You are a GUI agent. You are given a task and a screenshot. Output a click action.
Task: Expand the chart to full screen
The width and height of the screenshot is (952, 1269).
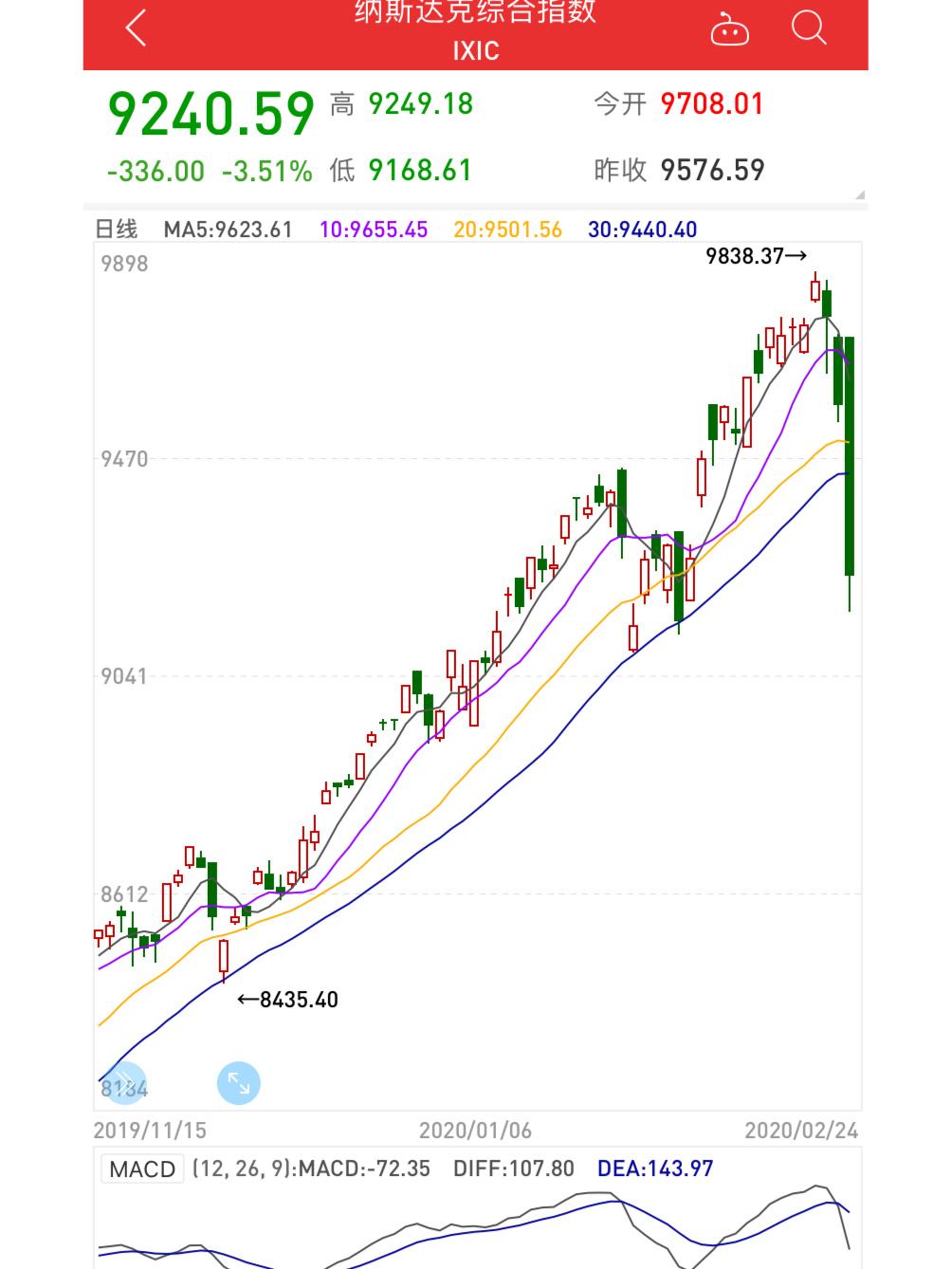pos(238,1082)
